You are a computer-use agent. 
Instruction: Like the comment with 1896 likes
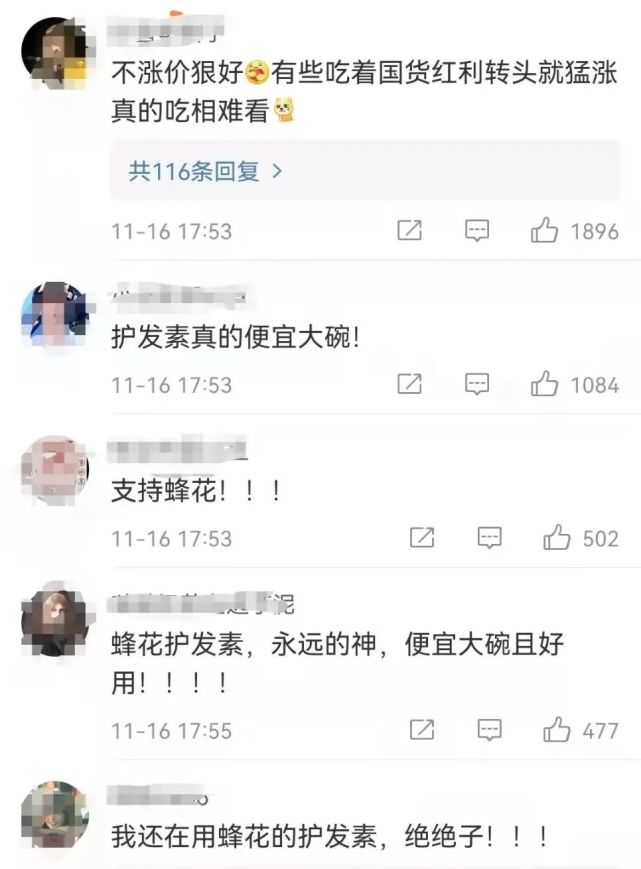pos(545,232)
